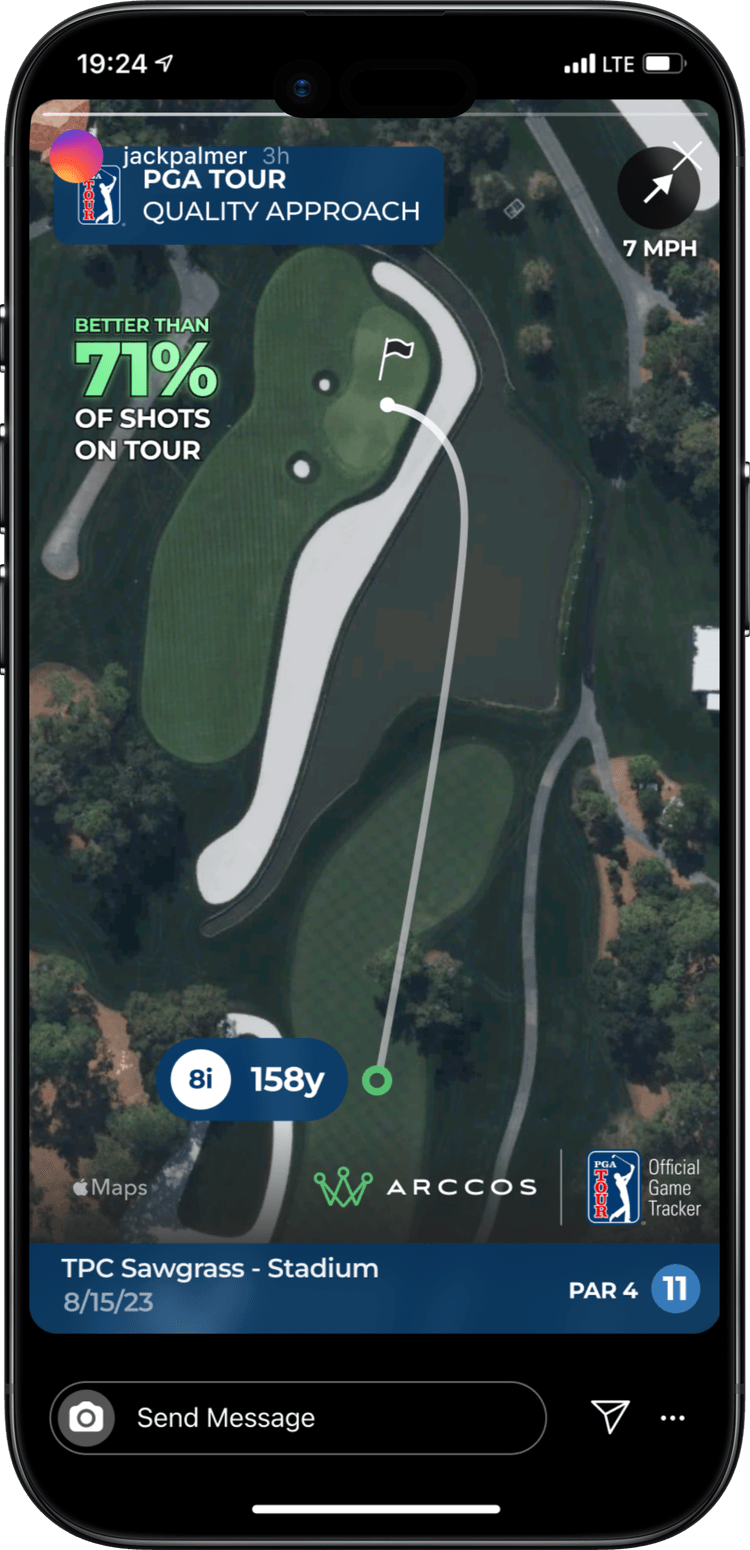Tap the jackpalmer username

pyautogui.click(x=184, y=156)
